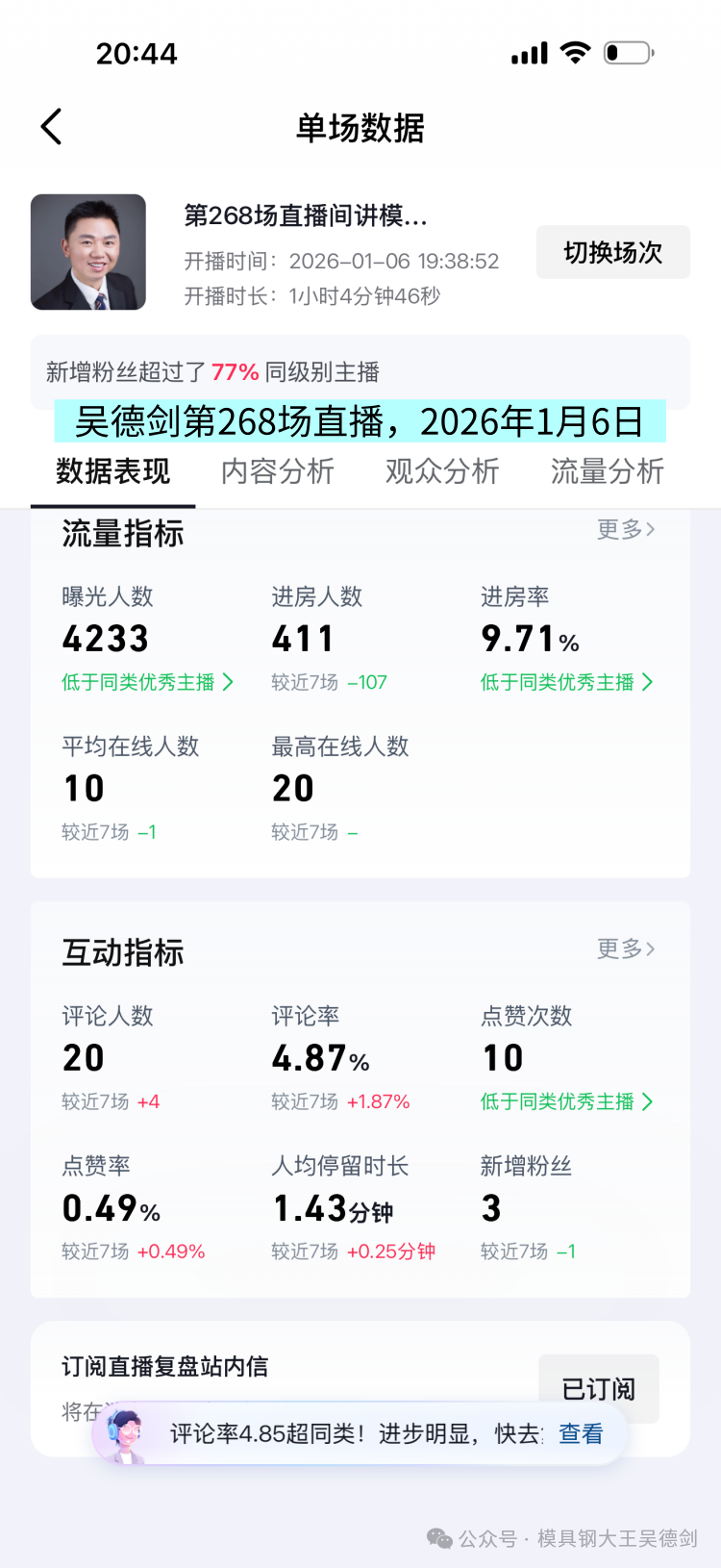Tap the battery indicator in the status bar
721x1568 pixels.
[x=627, y=53]
